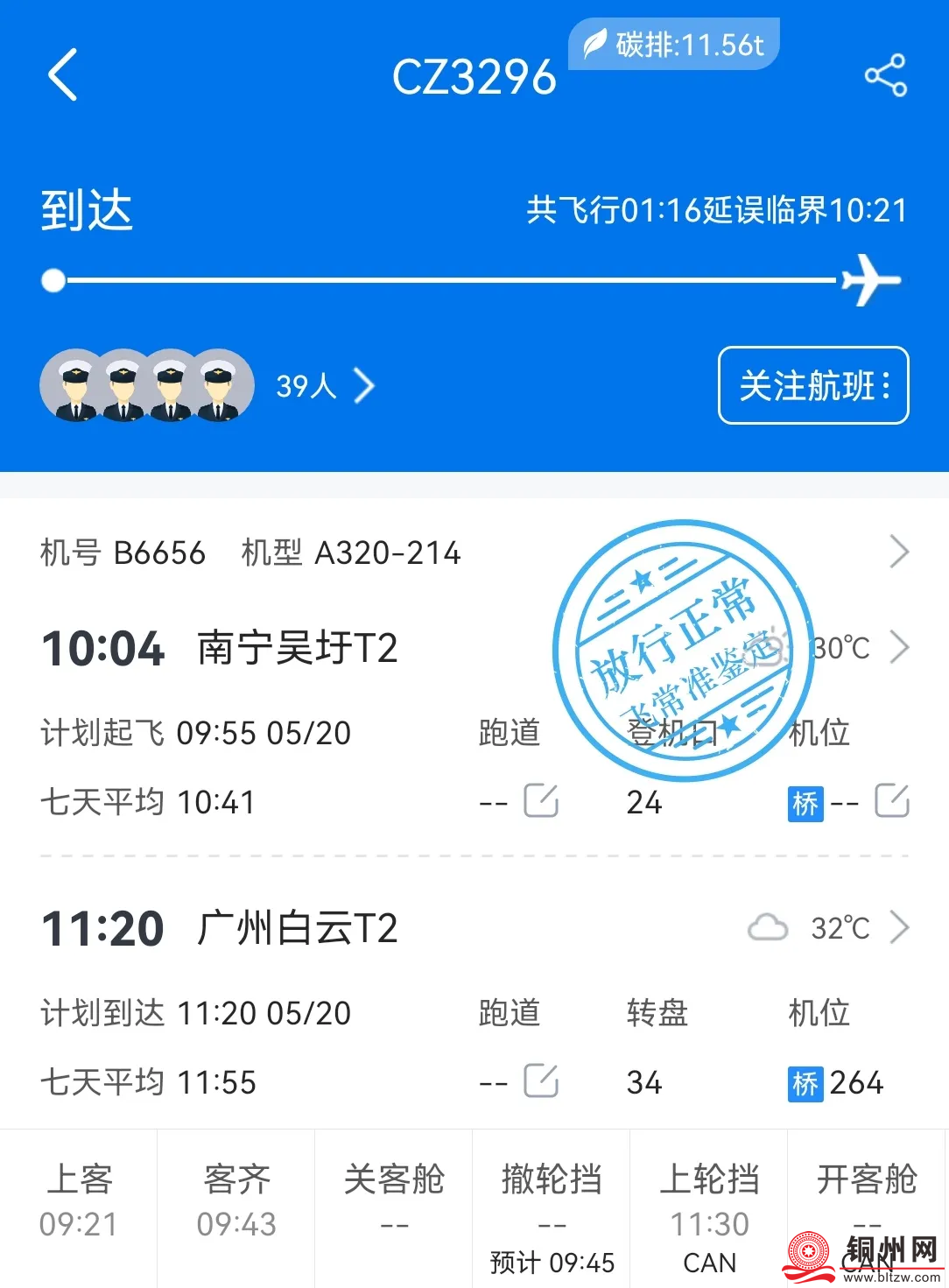Viewport: 949px width, 1288px height.
Task: Tap the 关注航班 follow flight button
Action: 813,385
